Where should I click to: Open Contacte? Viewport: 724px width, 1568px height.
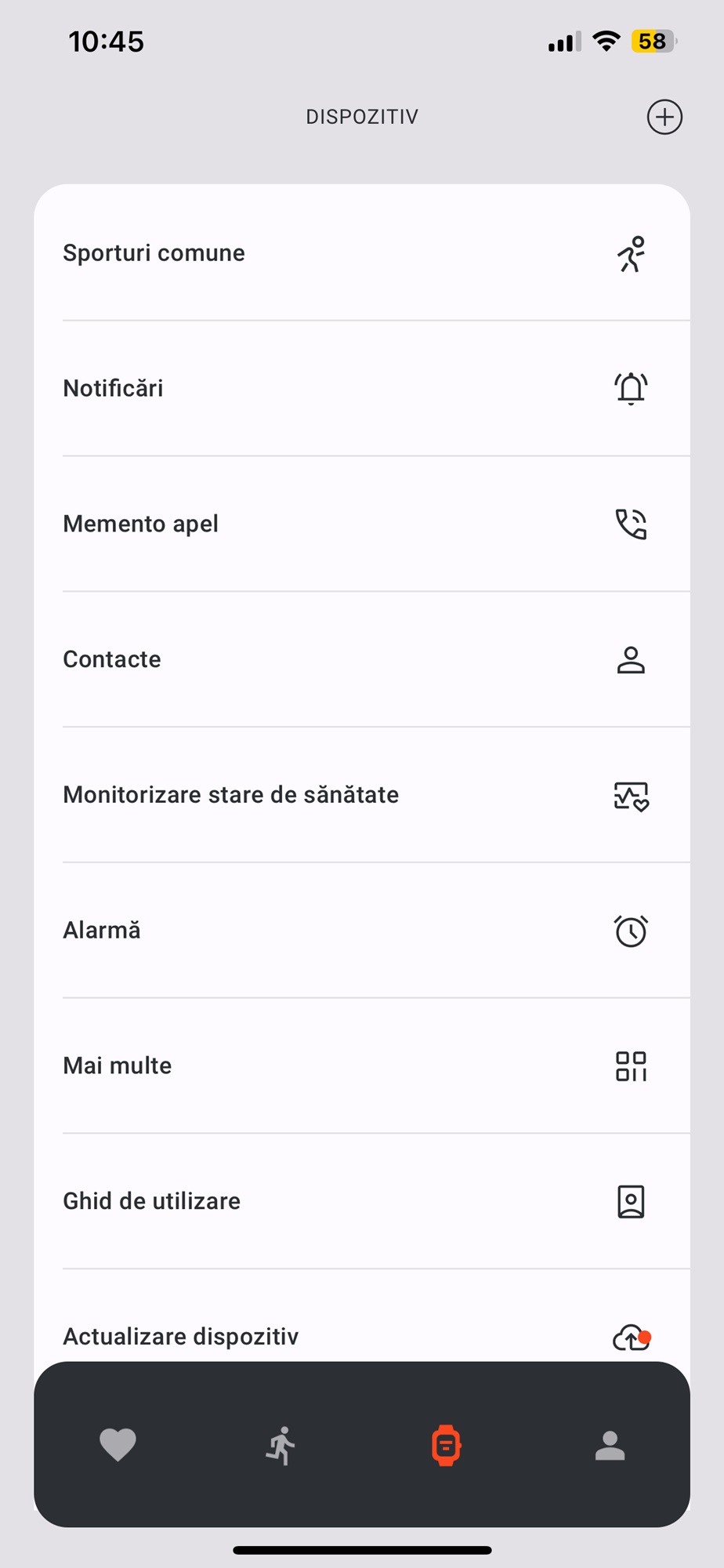coord(362,659)
